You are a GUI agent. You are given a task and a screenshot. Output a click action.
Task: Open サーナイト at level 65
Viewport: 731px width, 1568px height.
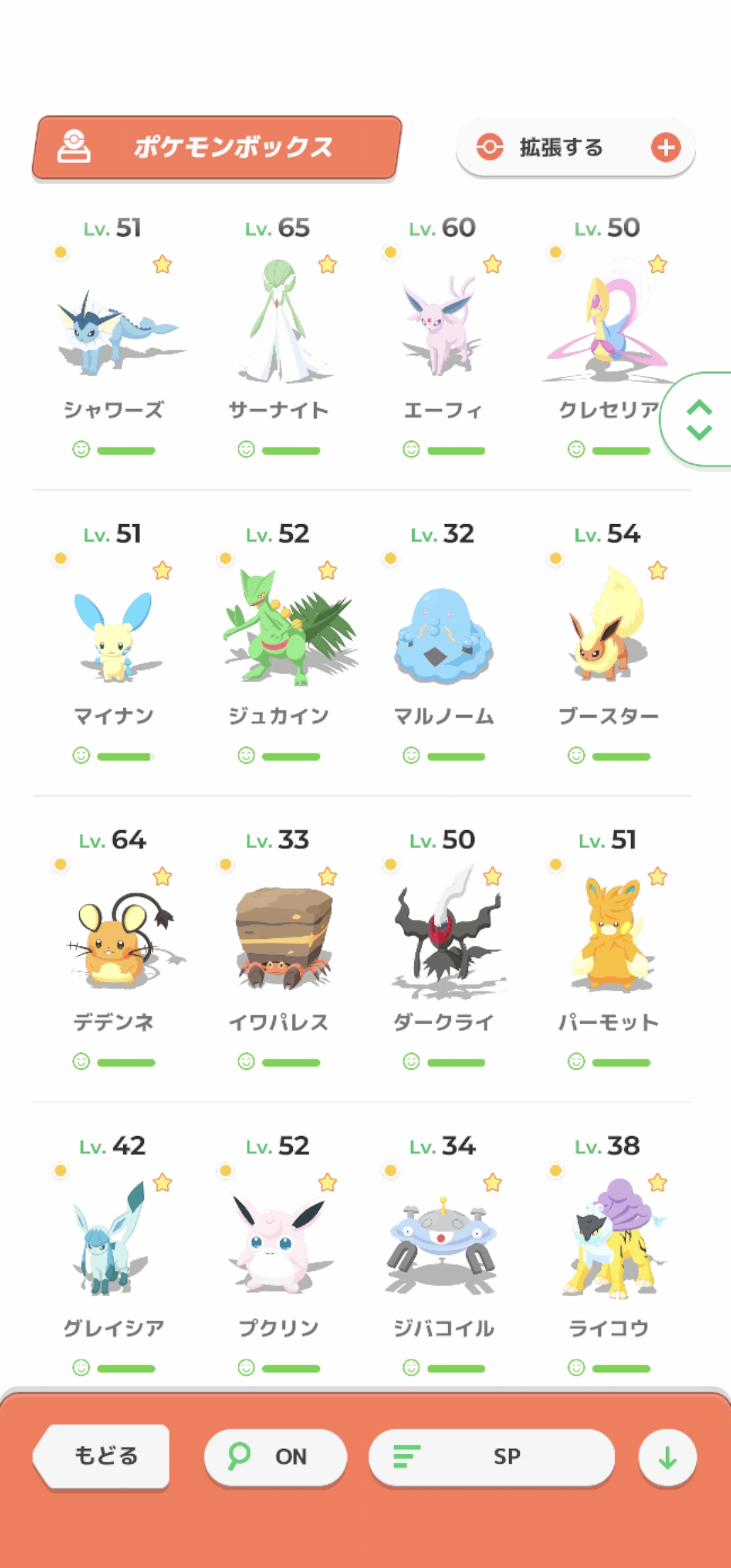pos(279,332)
